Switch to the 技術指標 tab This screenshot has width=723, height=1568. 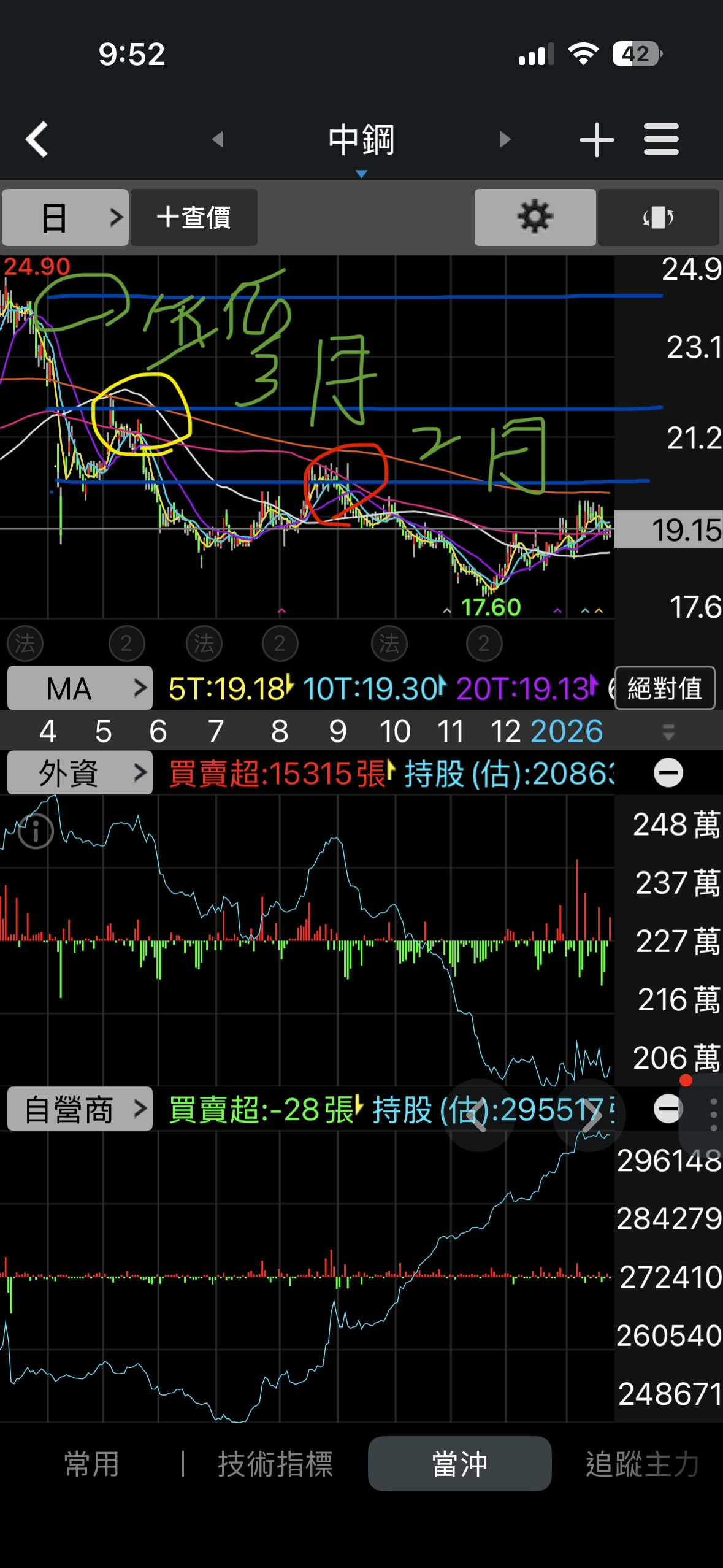point(275,1464)
